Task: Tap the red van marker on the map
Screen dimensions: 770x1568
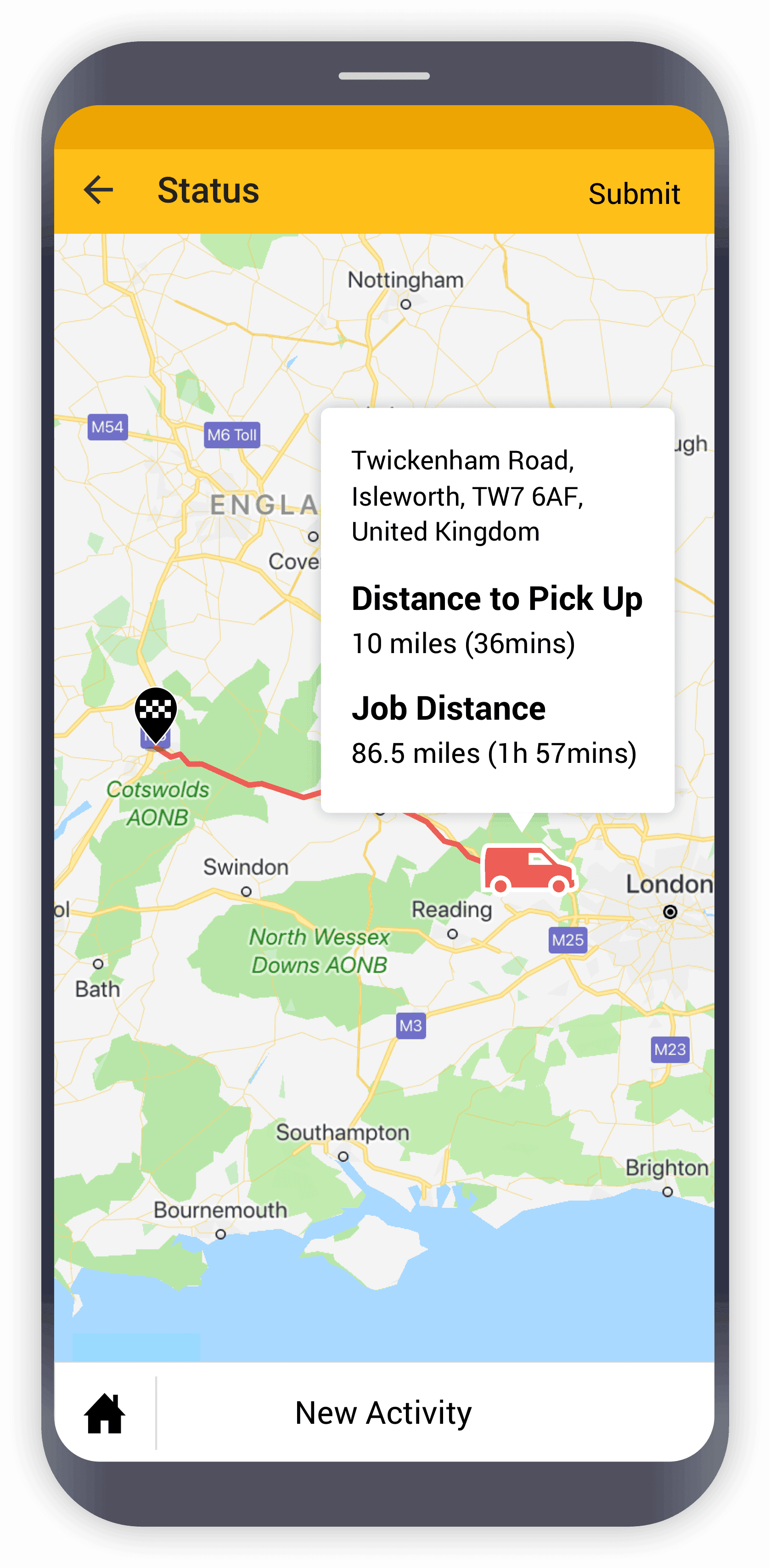Action: pyautogui.click(x=528, y=869)
